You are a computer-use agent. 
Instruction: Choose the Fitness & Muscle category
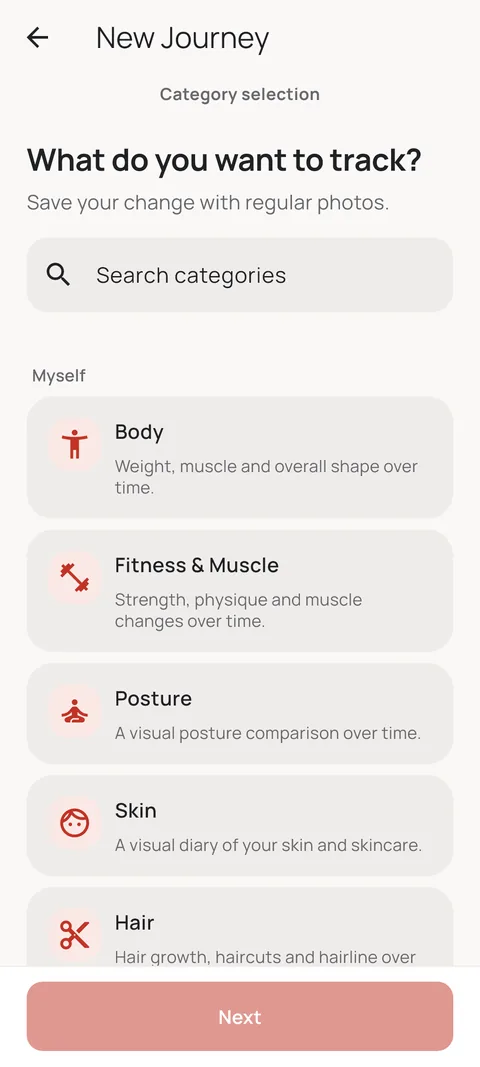(240, 591)
